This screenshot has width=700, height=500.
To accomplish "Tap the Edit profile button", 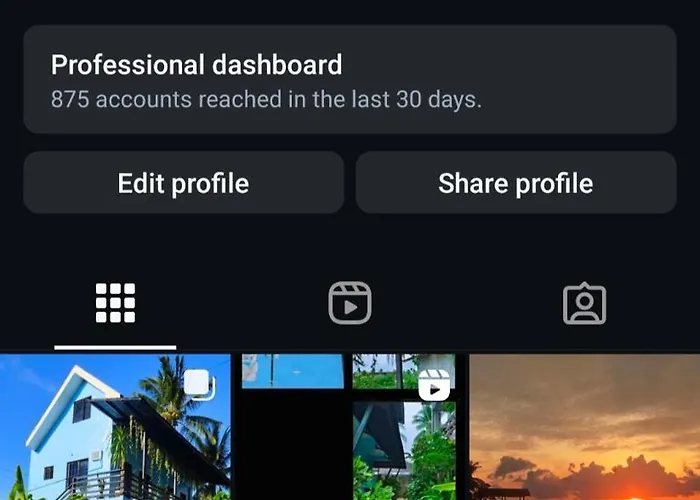I will (183, 183).
